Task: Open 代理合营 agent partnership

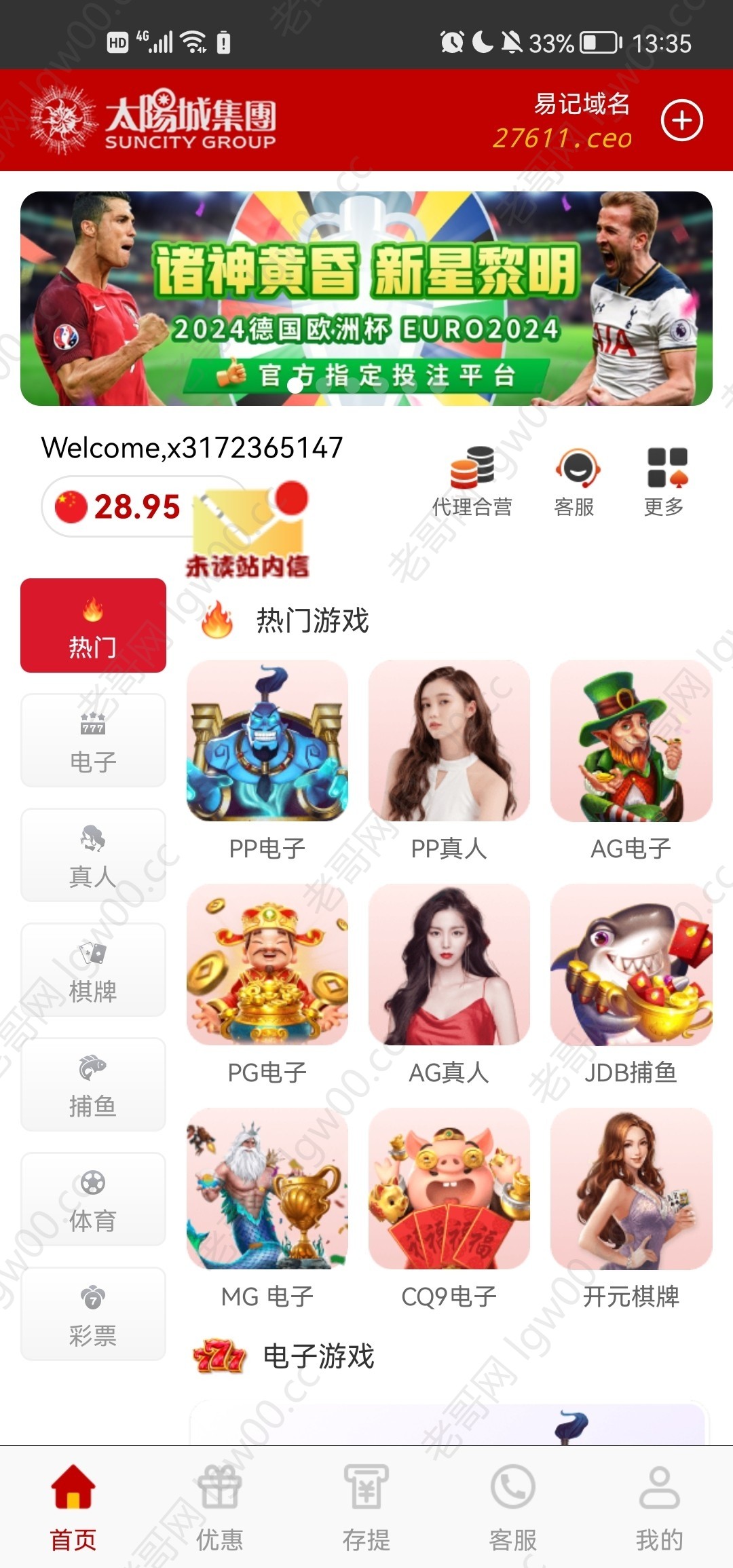Action: (472, 481)
